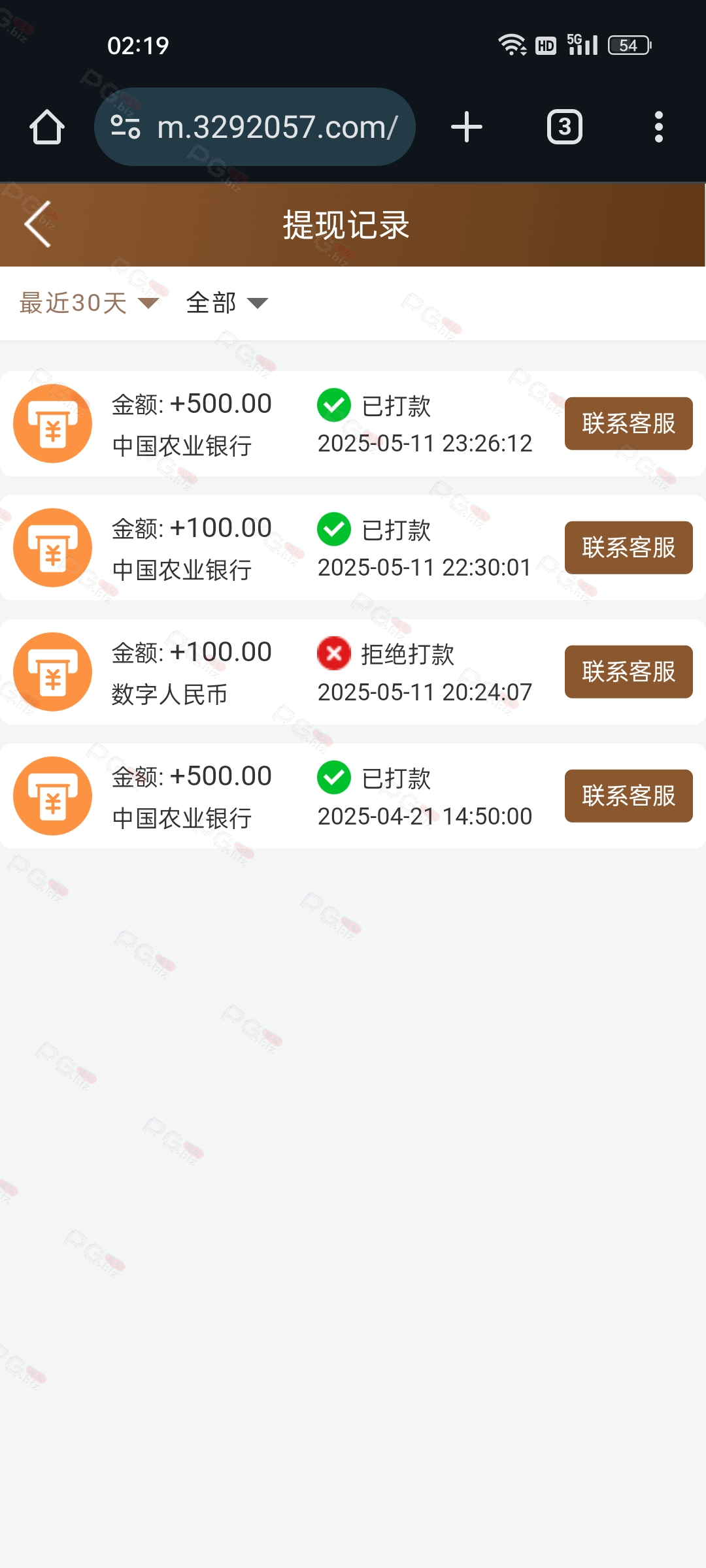Contact 联系客服 for the 22:30:01 withdrawal
The image size is (706, 1568).
[x=629, y=547]
